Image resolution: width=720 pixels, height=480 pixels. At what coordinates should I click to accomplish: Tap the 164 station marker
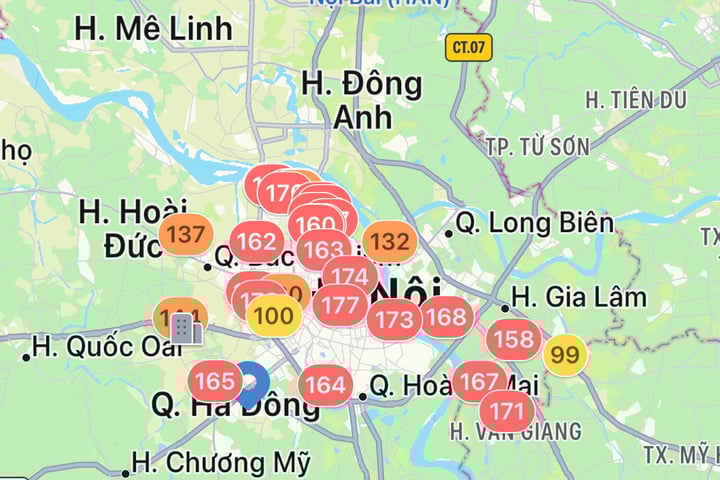click(325, 385)
